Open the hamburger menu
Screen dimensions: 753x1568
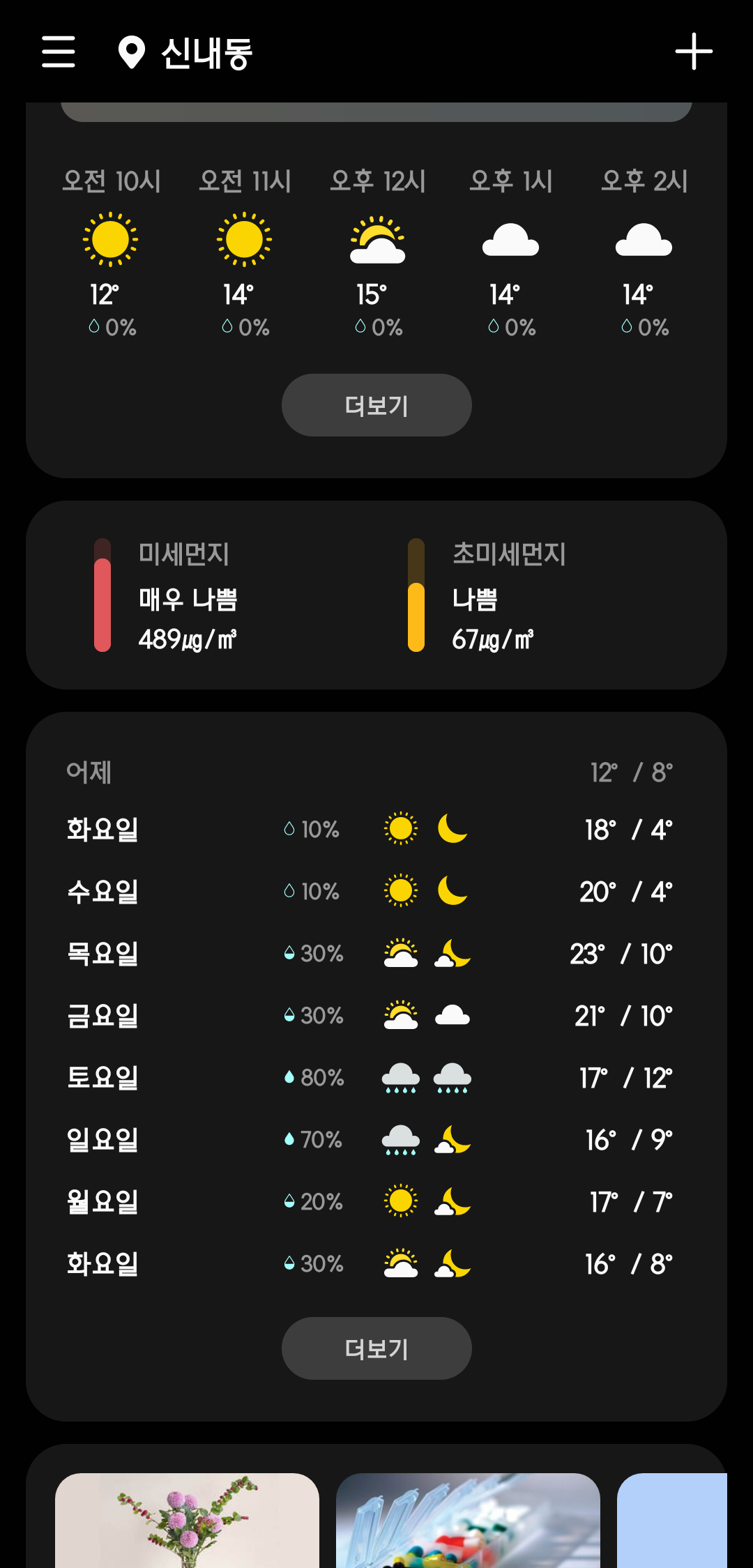click(59, 52)
